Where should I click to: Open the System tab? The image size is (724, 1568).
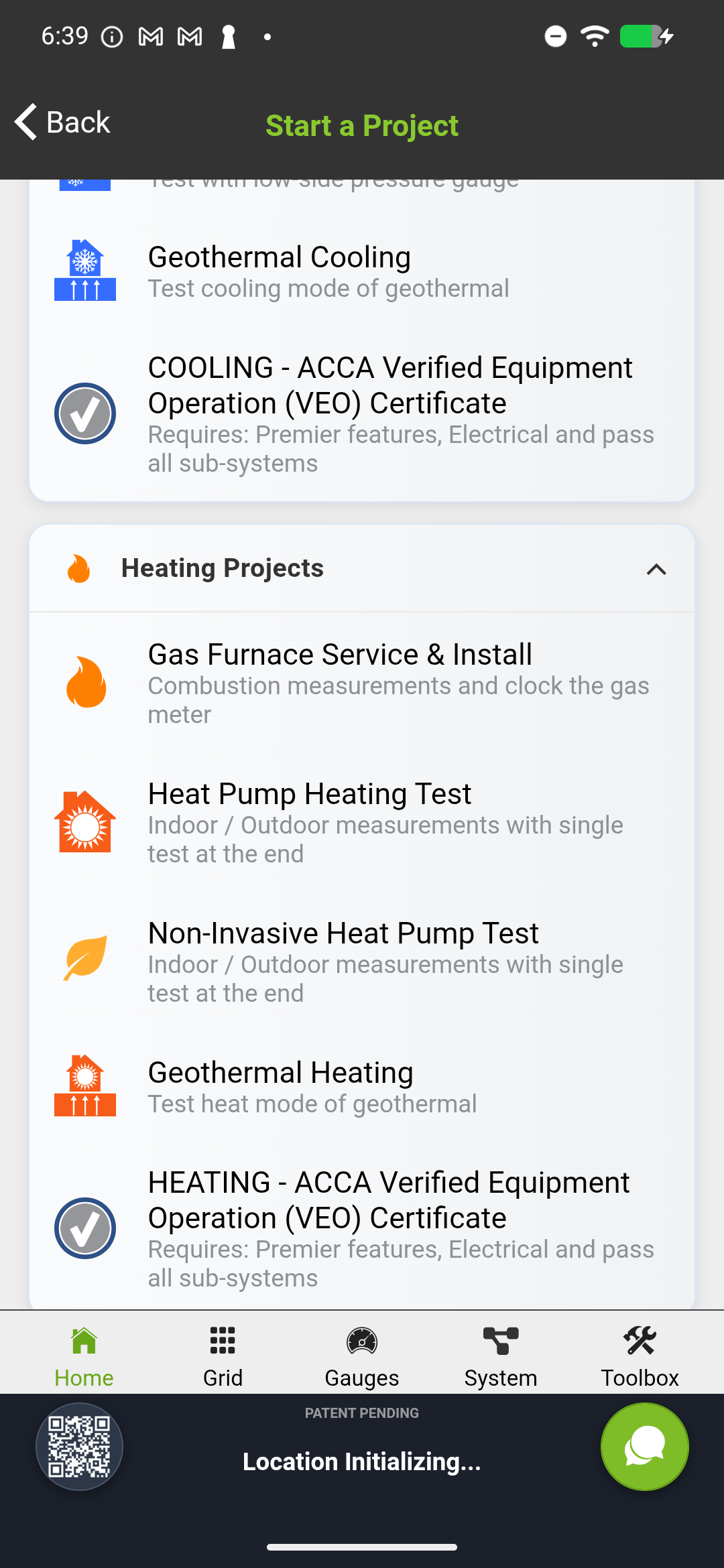click(x=501, y=1354)
